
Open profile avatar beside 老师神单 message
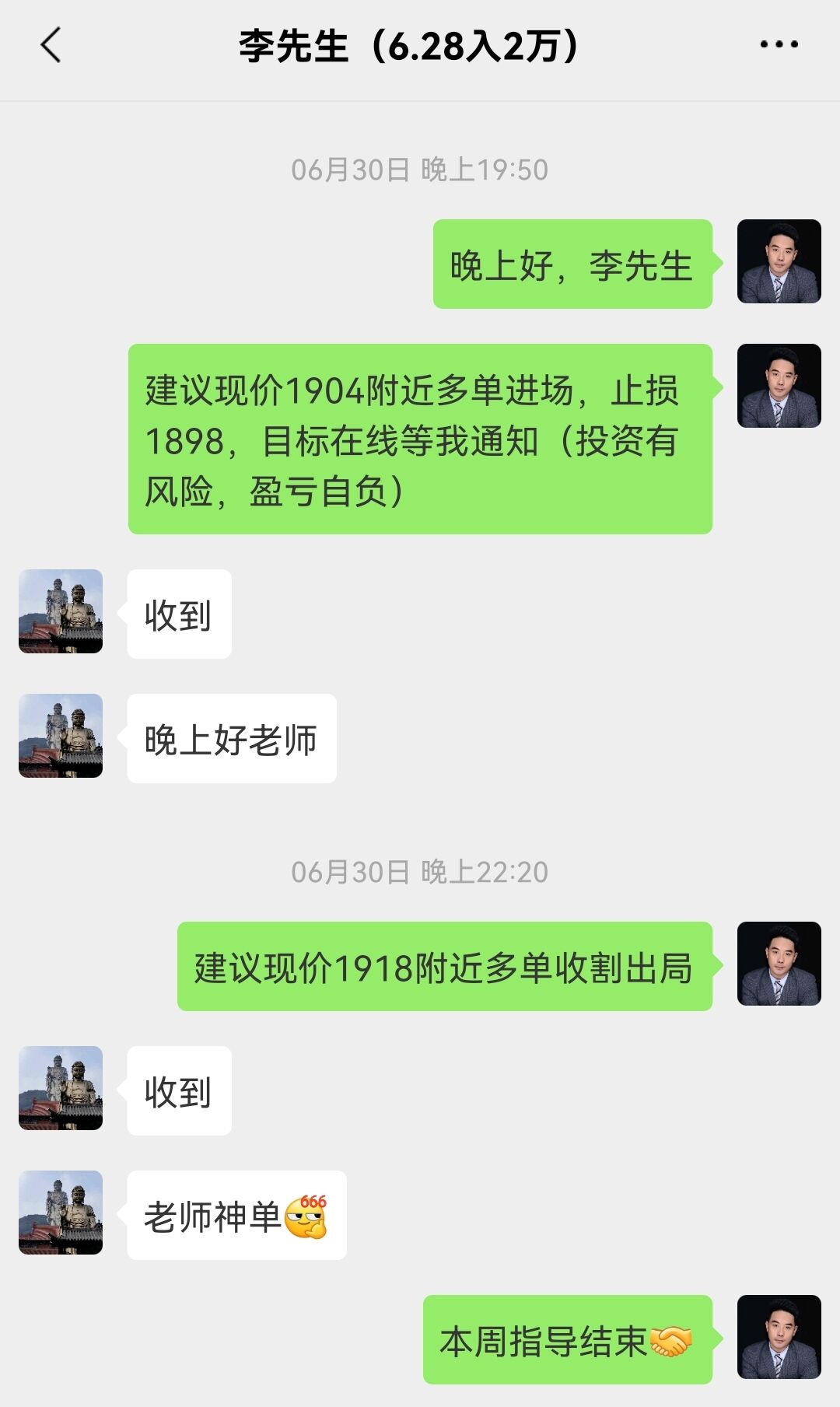[61, 1213]
